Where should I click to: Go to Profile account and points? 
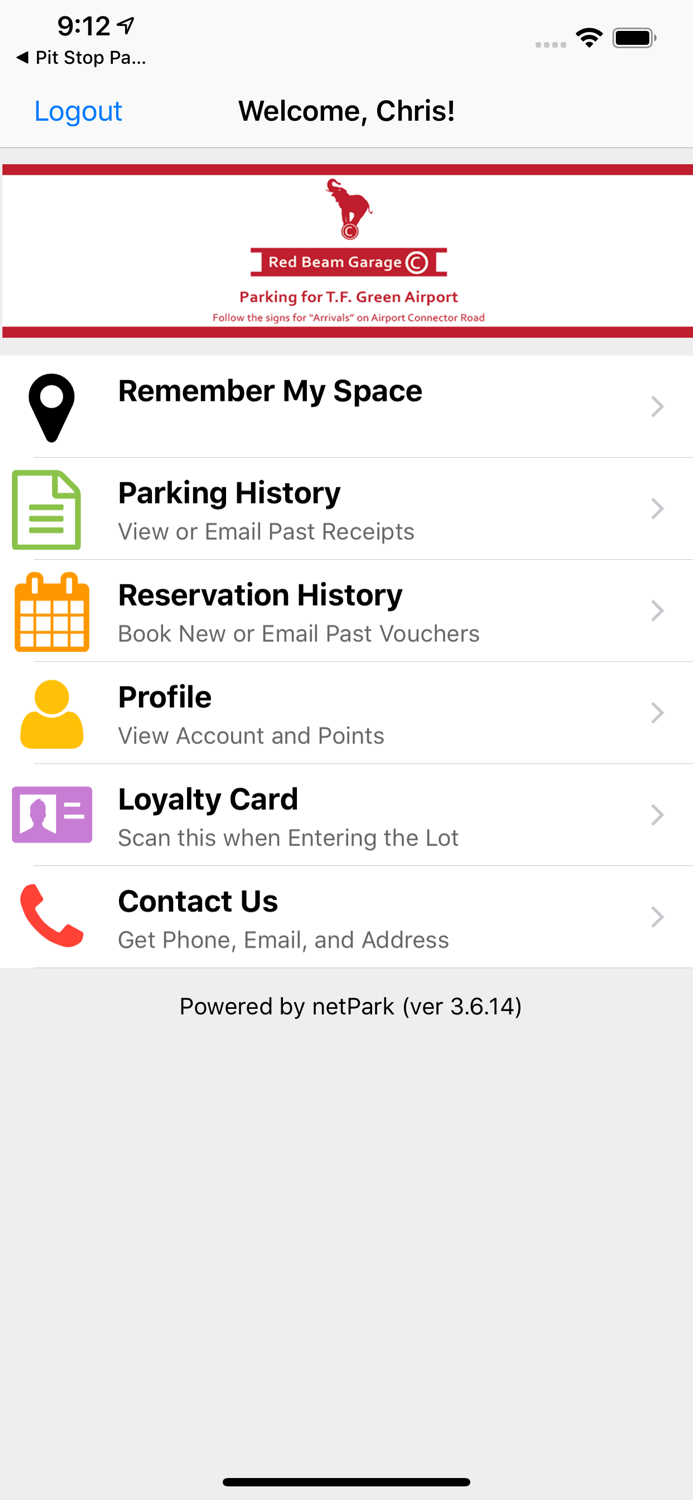(x=346, y=714)
